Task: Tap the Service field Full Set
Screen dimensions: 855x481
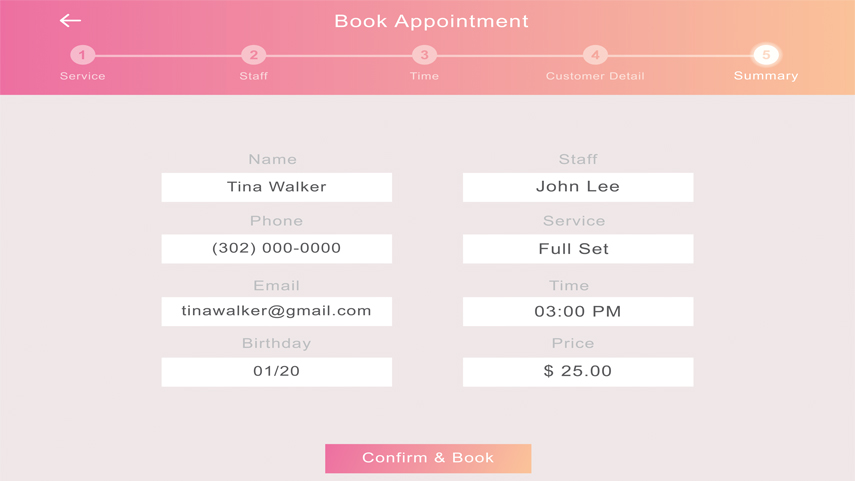Action: tap(578, 249)
